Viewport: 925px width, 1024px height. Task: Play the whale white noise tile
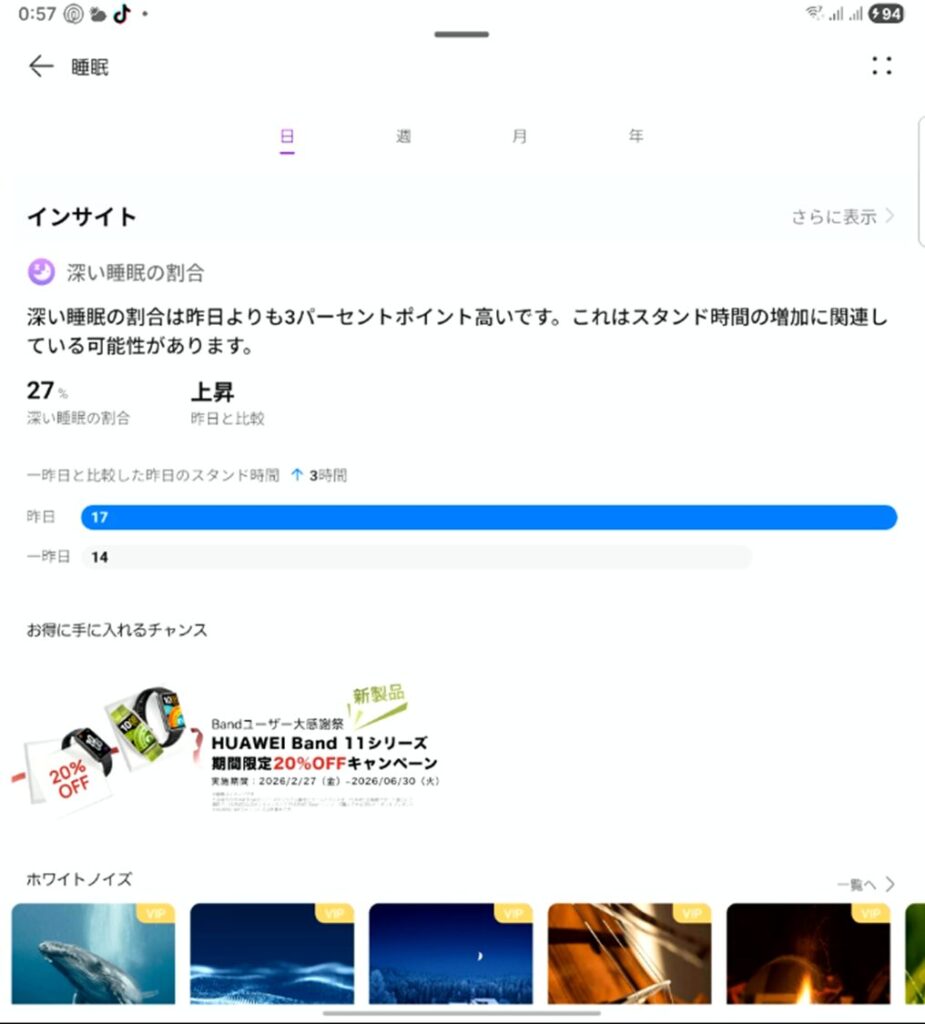click(93, 954)
